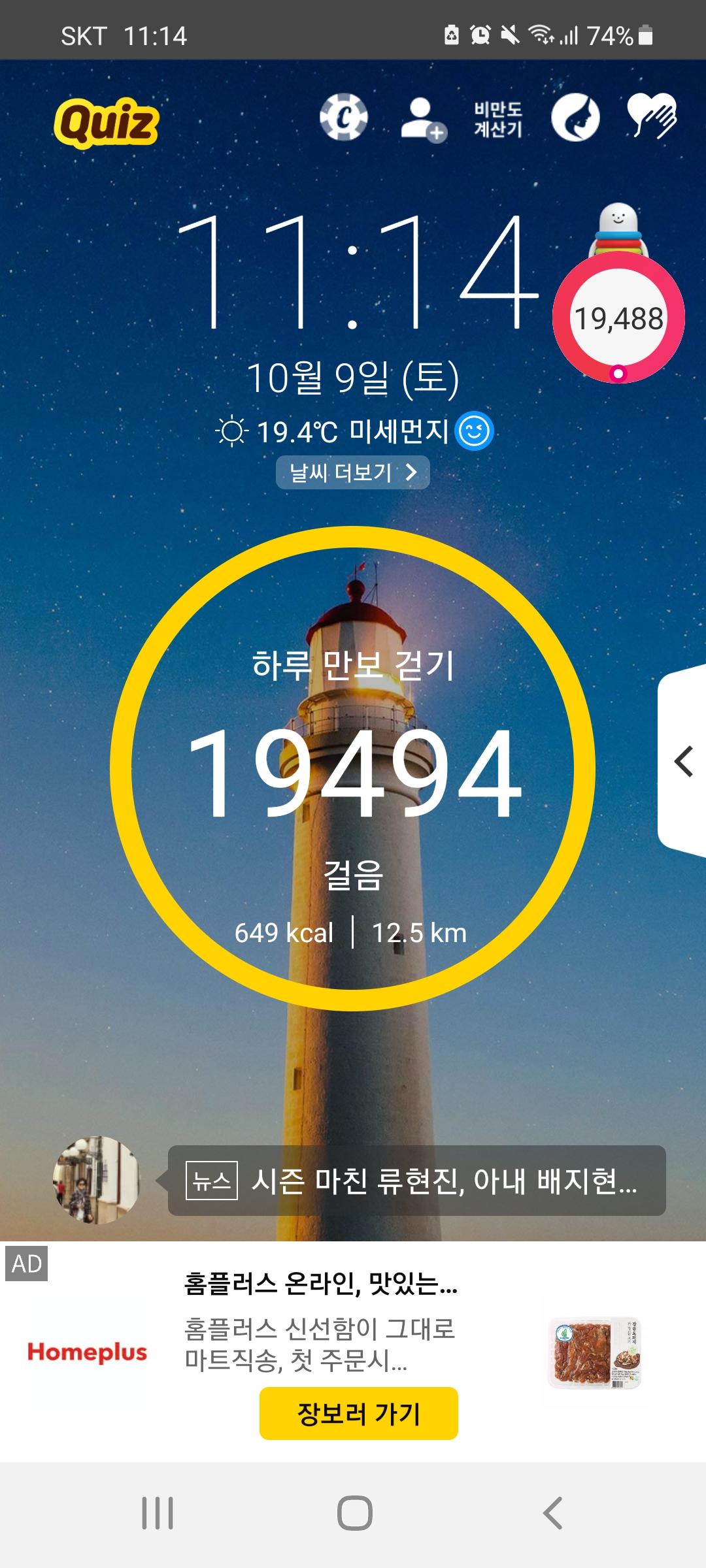Tap the heart hands icon
This screenshot has width=706, height=1568.
click(651, 117)
